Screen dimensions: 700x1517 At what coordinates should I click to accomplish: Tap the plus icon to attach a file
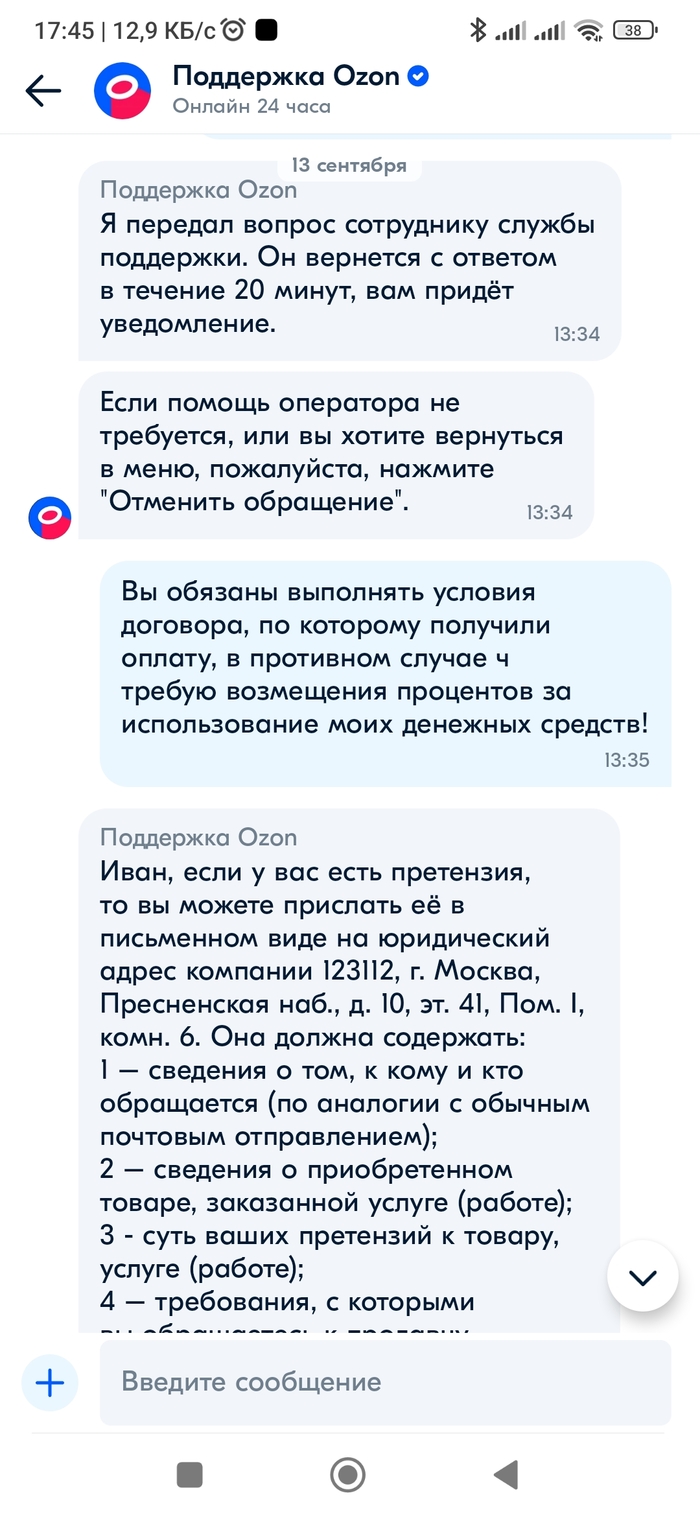50,1382
